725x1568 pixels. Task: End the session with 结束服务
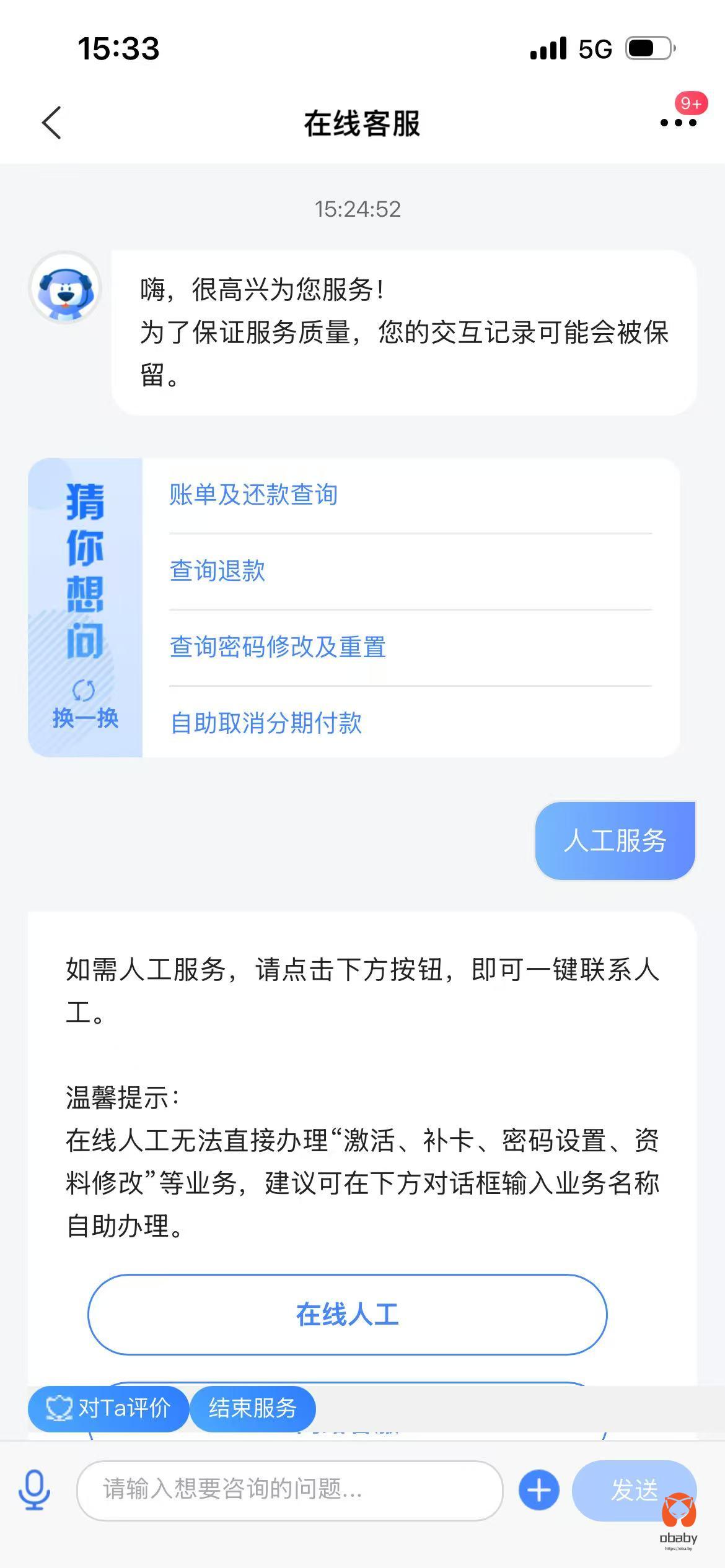tap(253, 1408)
